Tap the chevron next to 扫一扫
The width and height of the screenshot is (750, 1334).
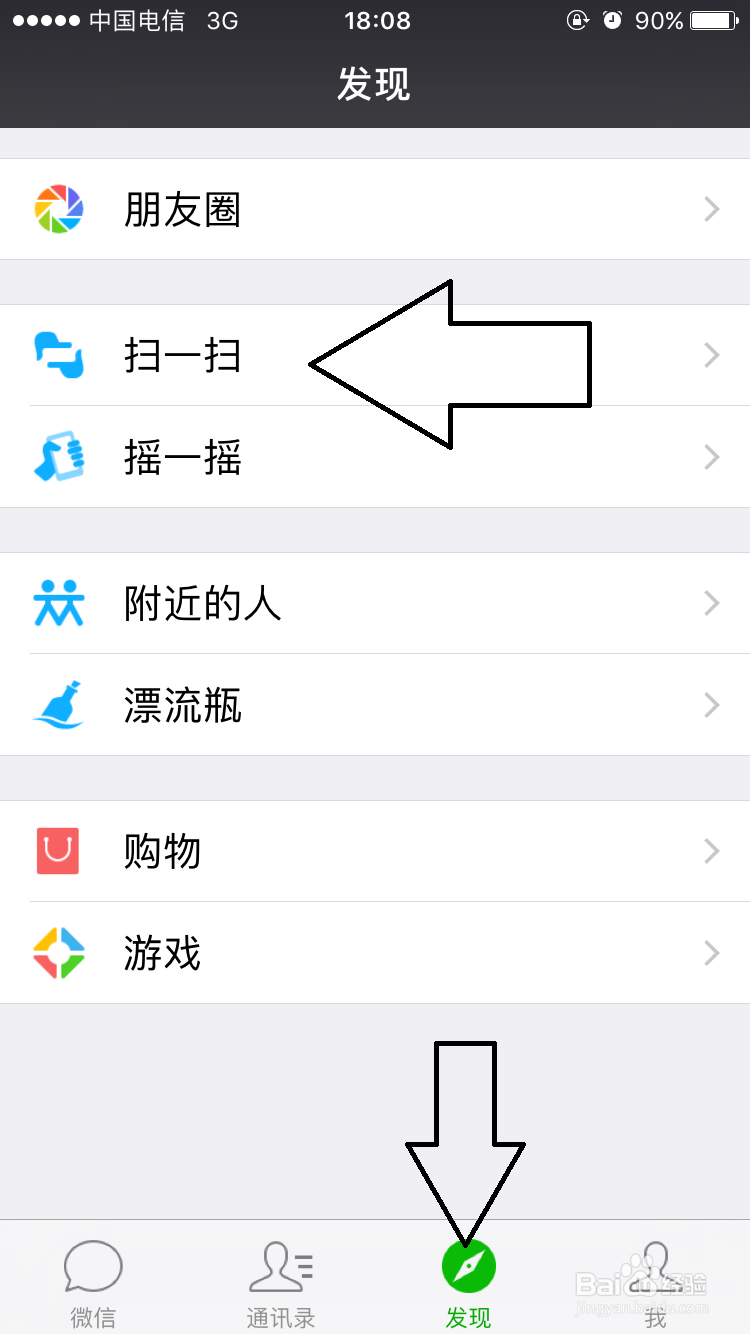(x=711, y=355)
